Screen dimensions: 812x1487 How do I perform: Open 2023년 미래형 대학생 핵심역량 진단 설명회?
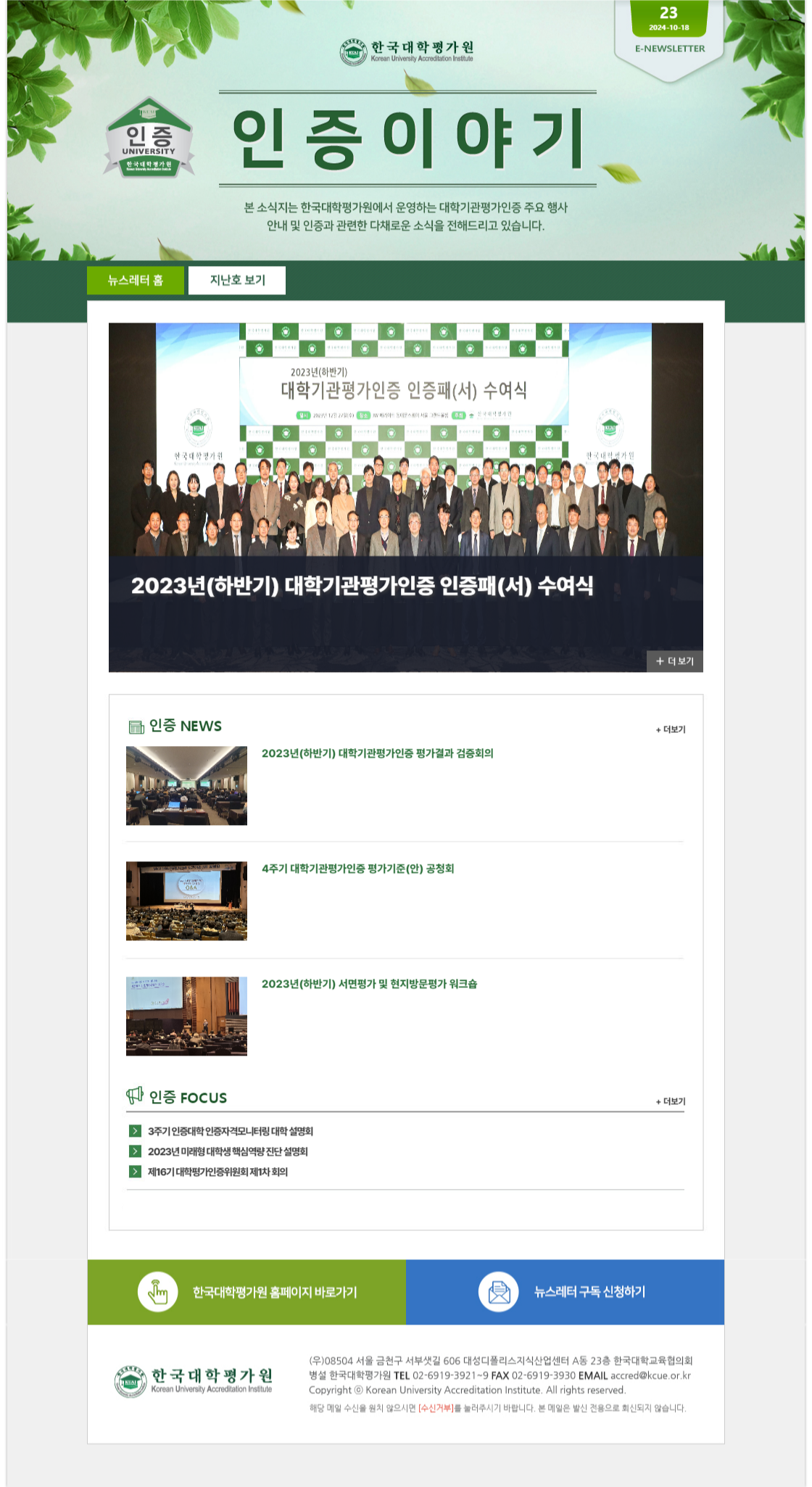228,1151
